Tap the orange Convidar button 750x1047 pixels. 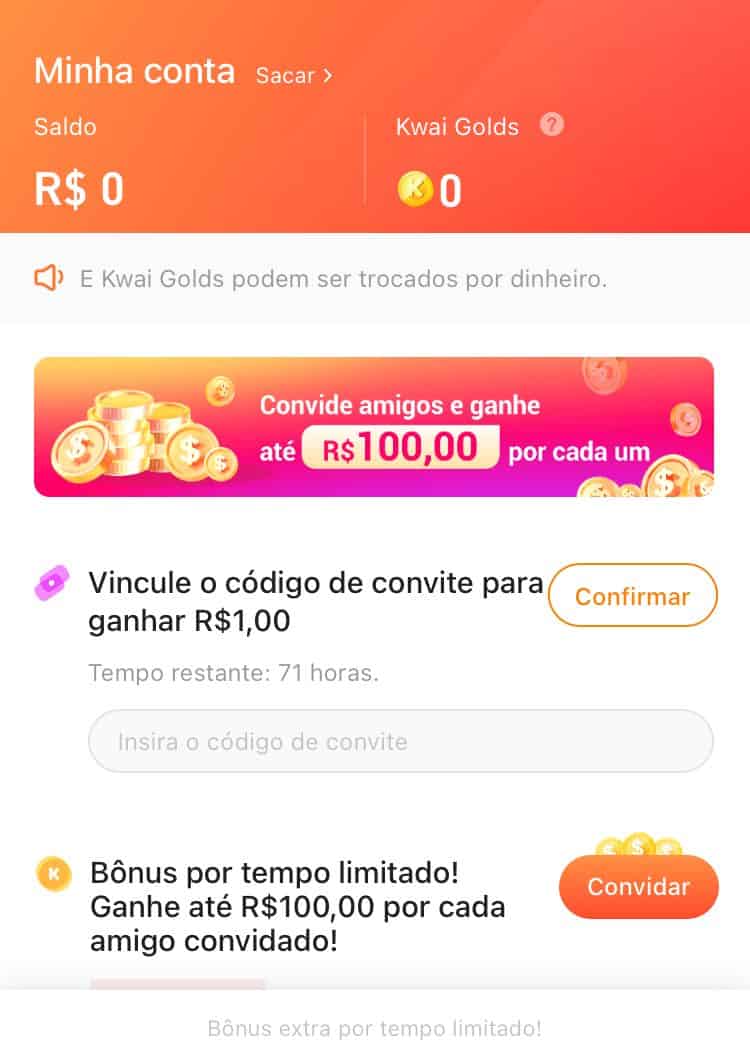(x=639, y=887)
